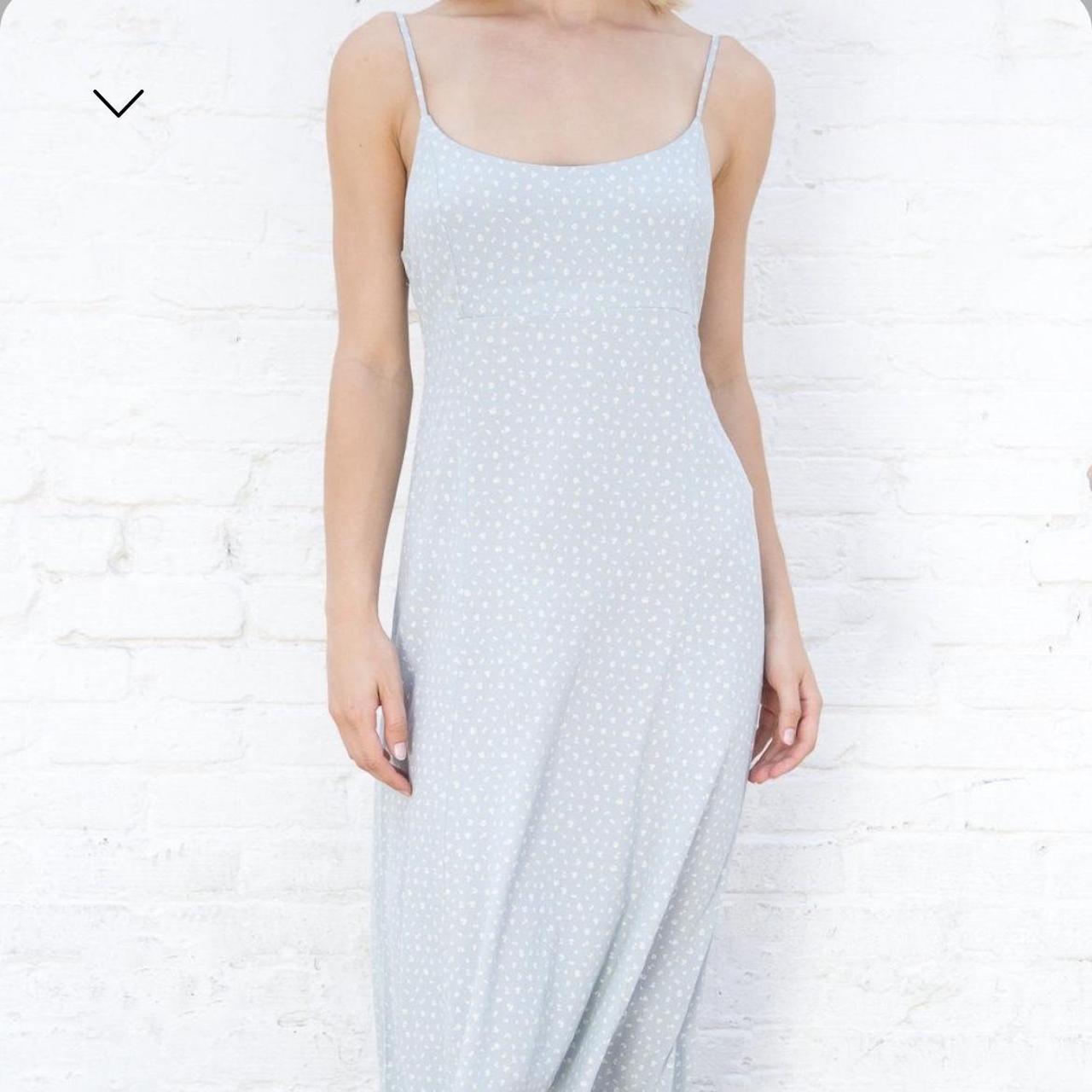The image size is (1092, 1092).
Task: Collapse the full-screen photo with the down chevron
Action: click(119, 103)
